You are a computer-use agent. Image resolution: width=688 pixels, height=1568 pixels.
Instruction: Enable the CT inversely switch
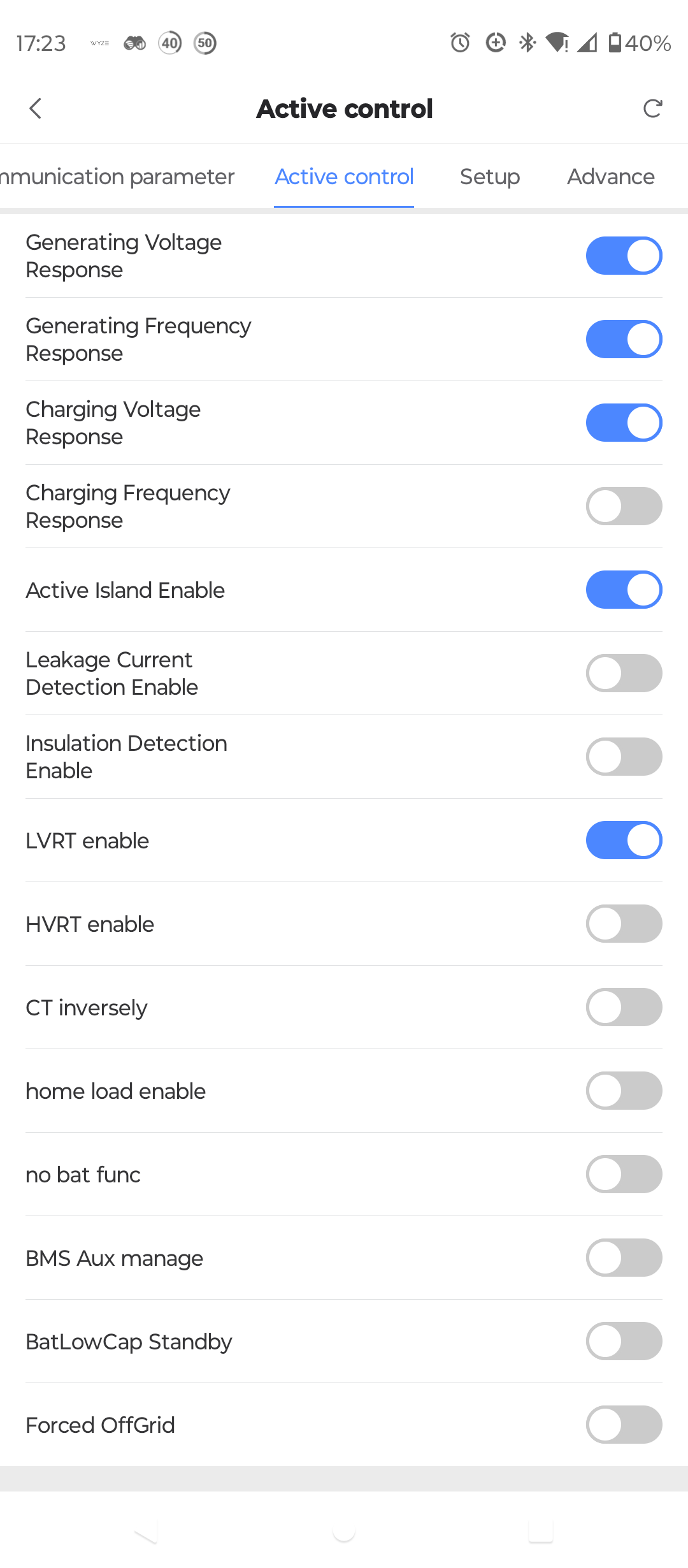click(624, 1007)
